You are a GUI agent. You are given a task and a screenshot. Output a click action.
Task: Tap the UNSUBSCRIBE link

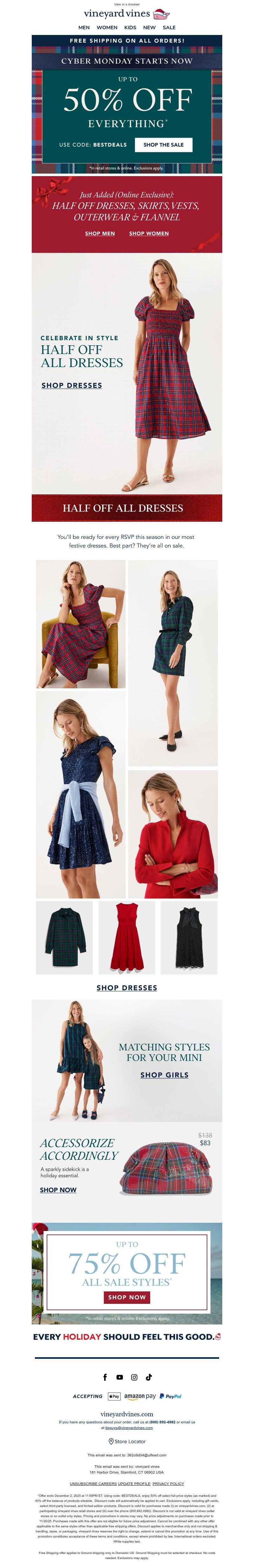pyautogui.click(x=84, y=1483)
